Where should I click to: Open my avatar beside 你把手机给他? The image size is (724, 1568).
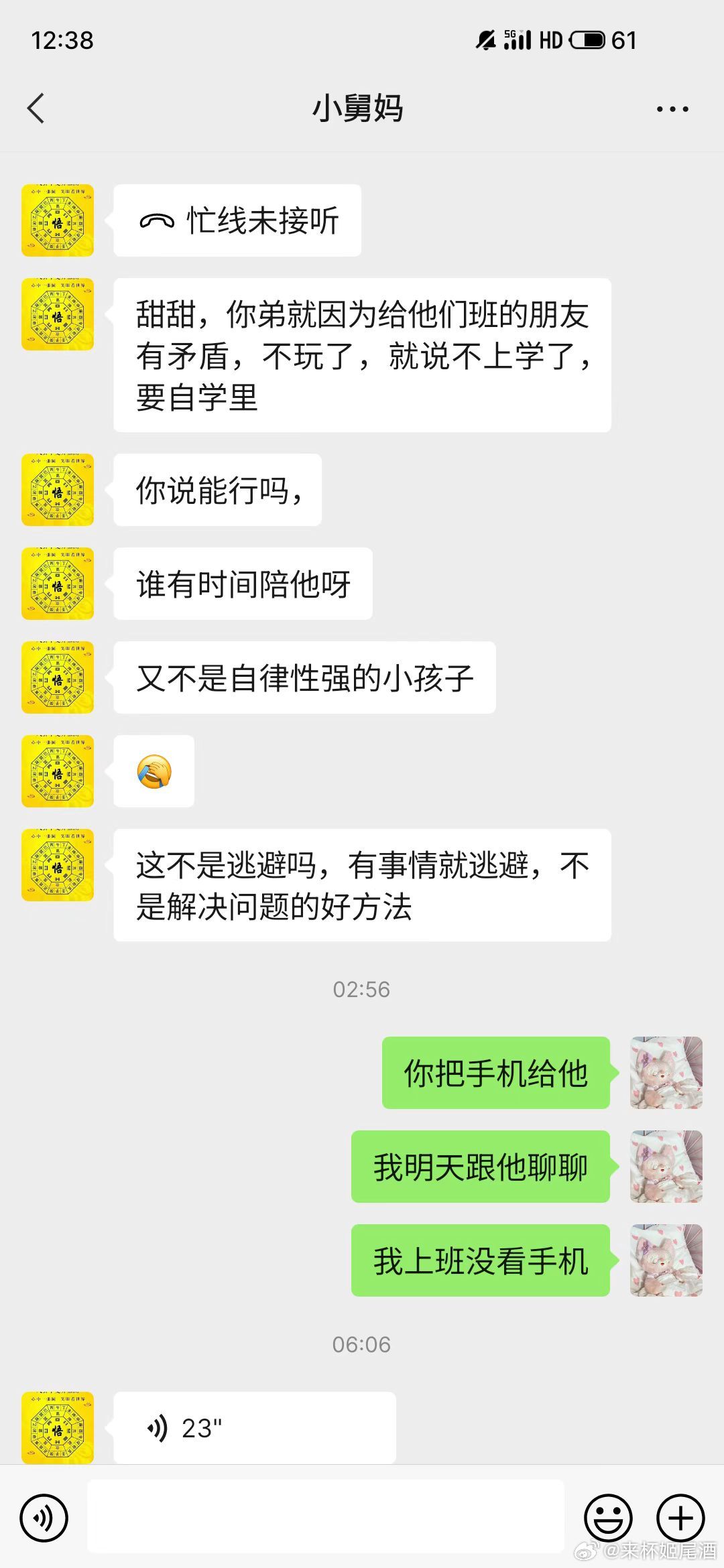(x=666, y=1072)
